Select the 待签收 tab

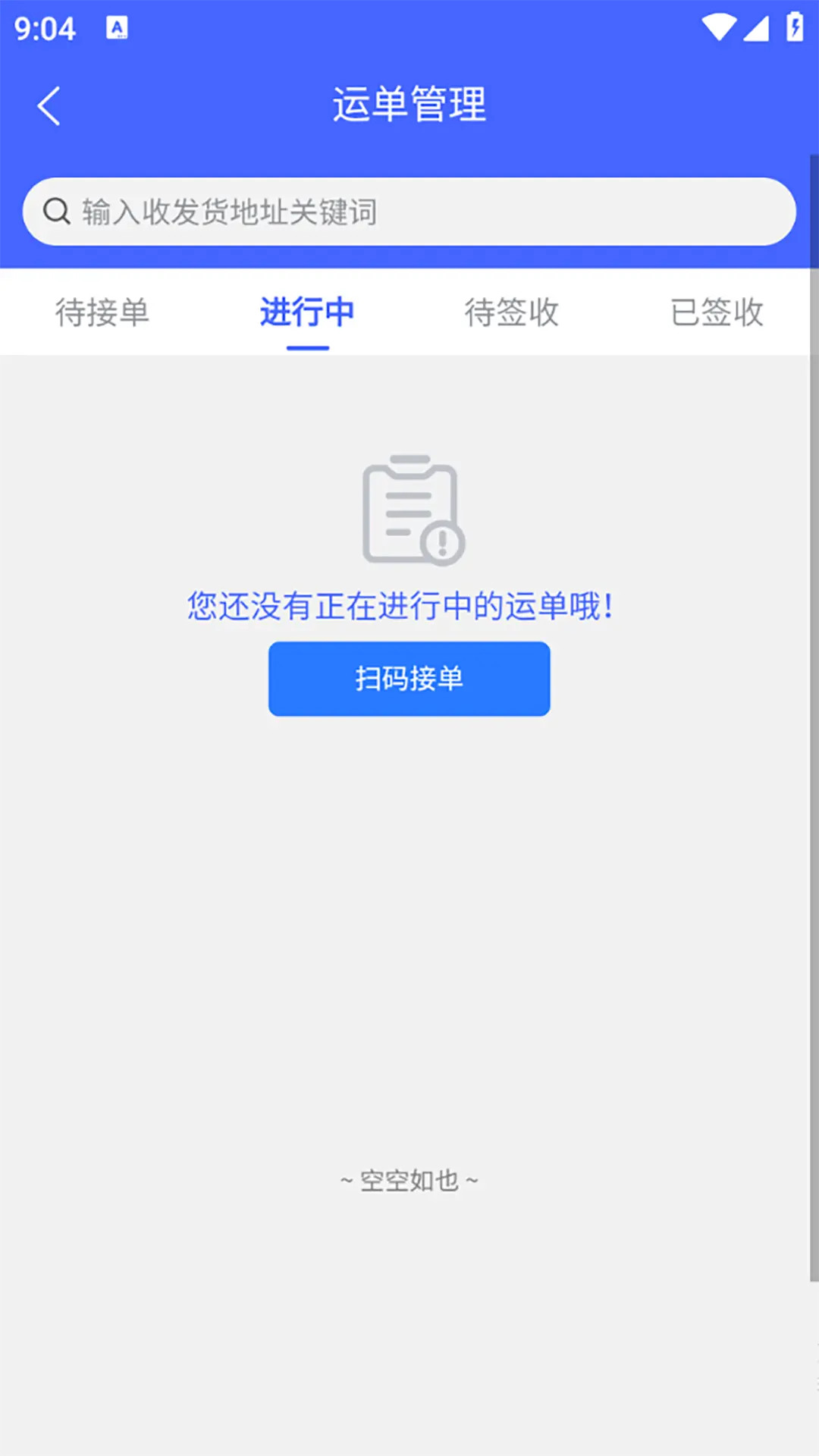(x=512, y=312)
